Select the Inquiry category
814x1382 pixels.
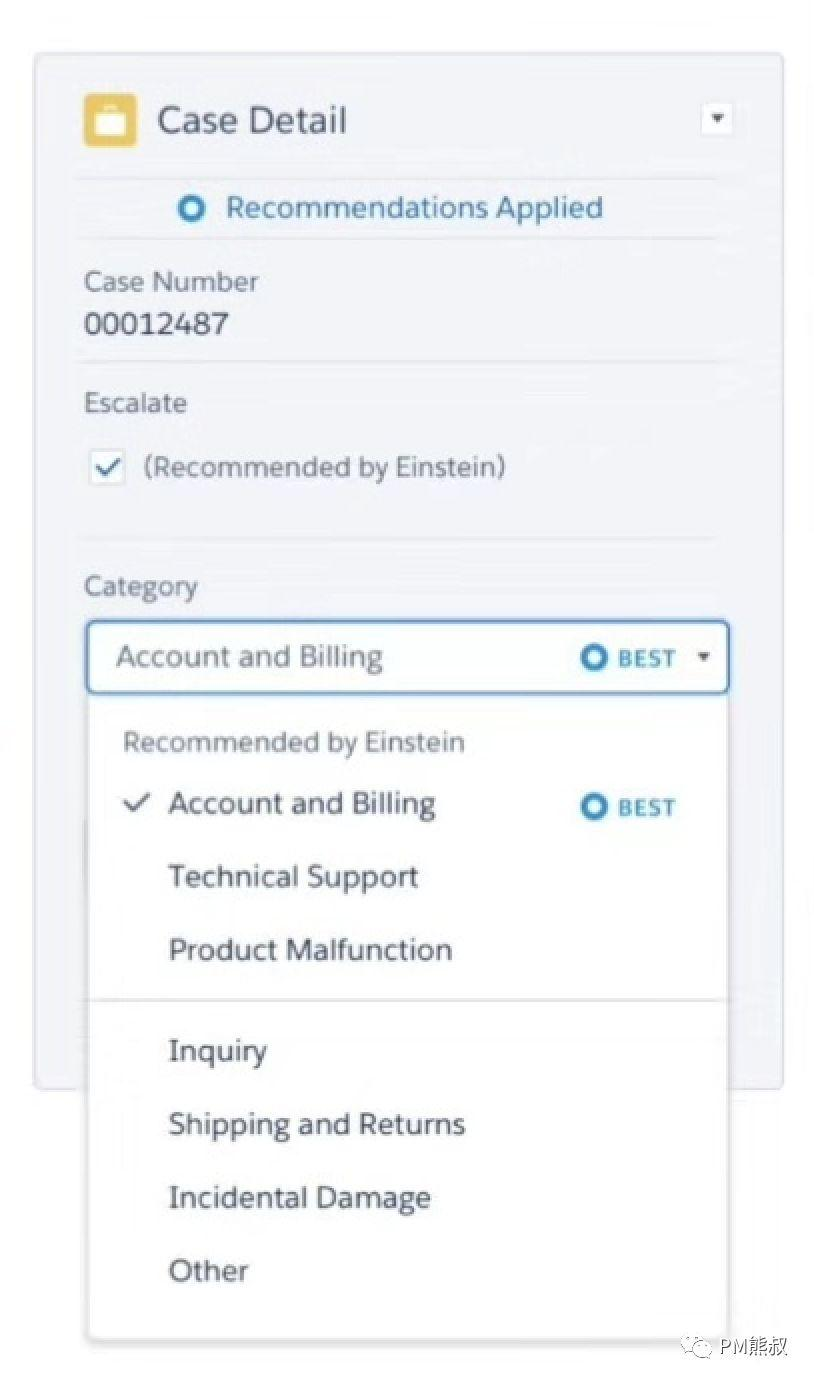[408, 1051]
